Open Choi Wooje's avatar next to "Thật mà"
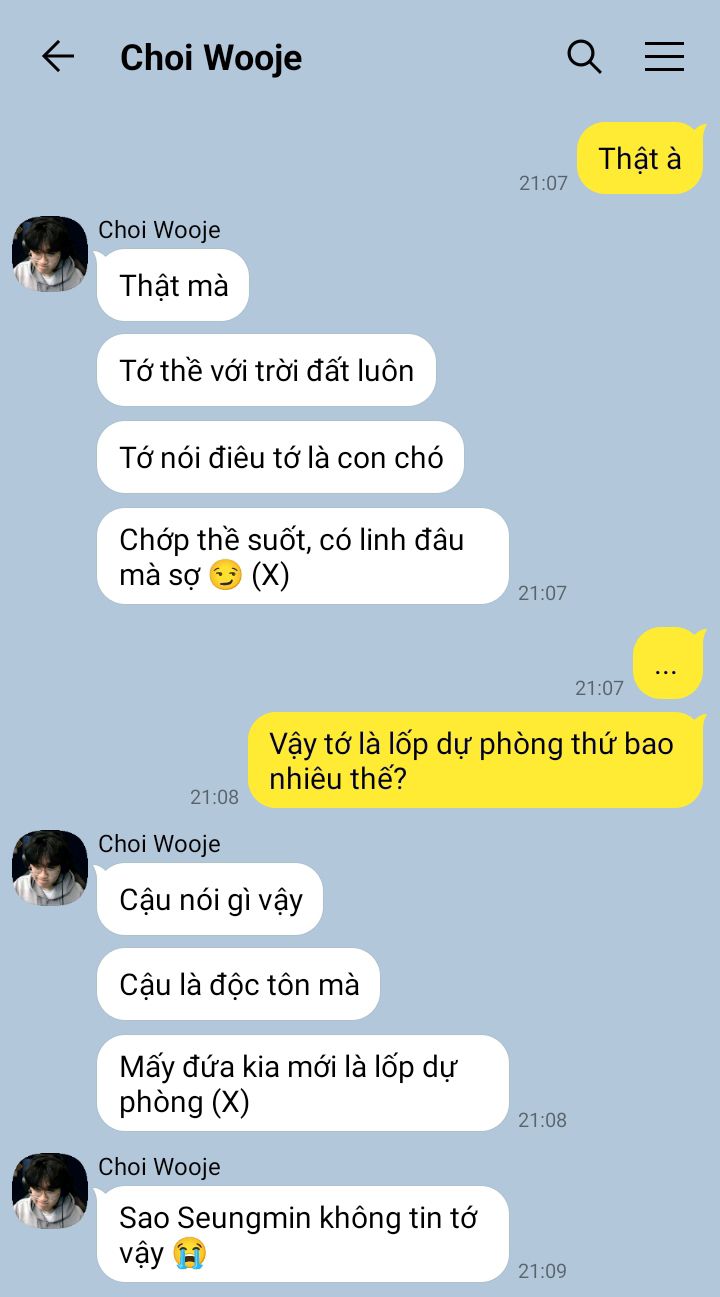The width and height of the screenshot is (720, 1297). coord(50,254)
